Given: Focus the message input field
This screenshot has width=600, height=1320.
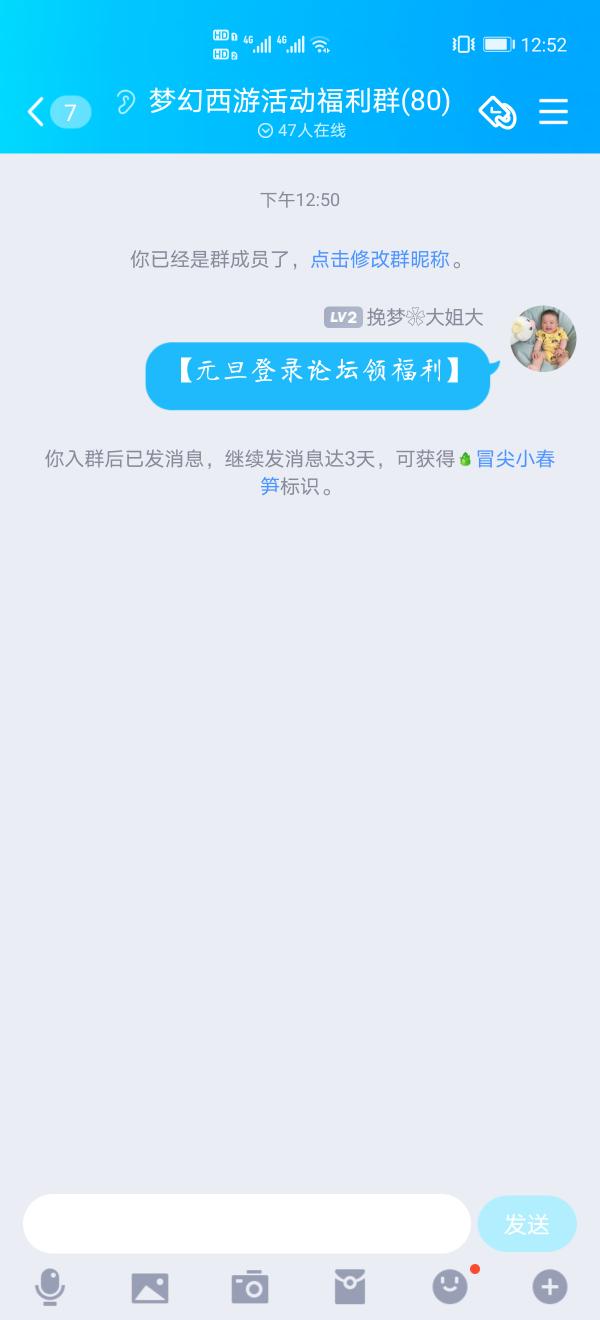Looking at the screenshot, I should point(246,1223).
